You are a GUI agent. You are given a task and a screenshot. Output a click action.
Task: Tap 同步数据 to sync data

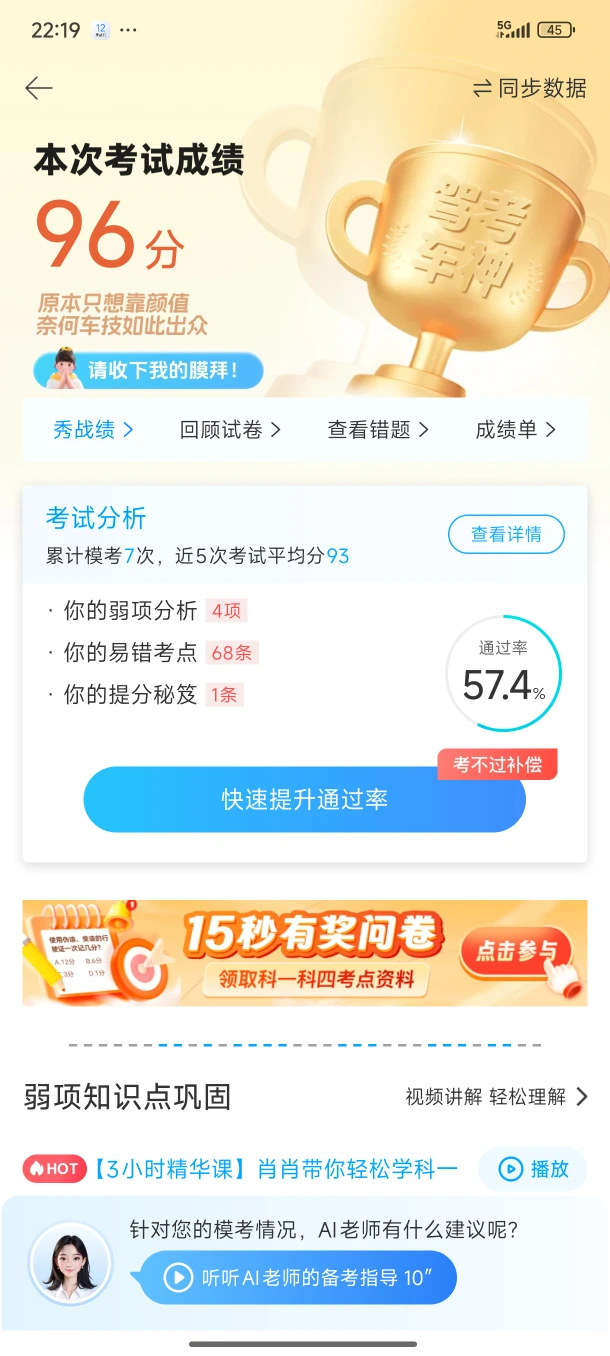click(529, 88)
